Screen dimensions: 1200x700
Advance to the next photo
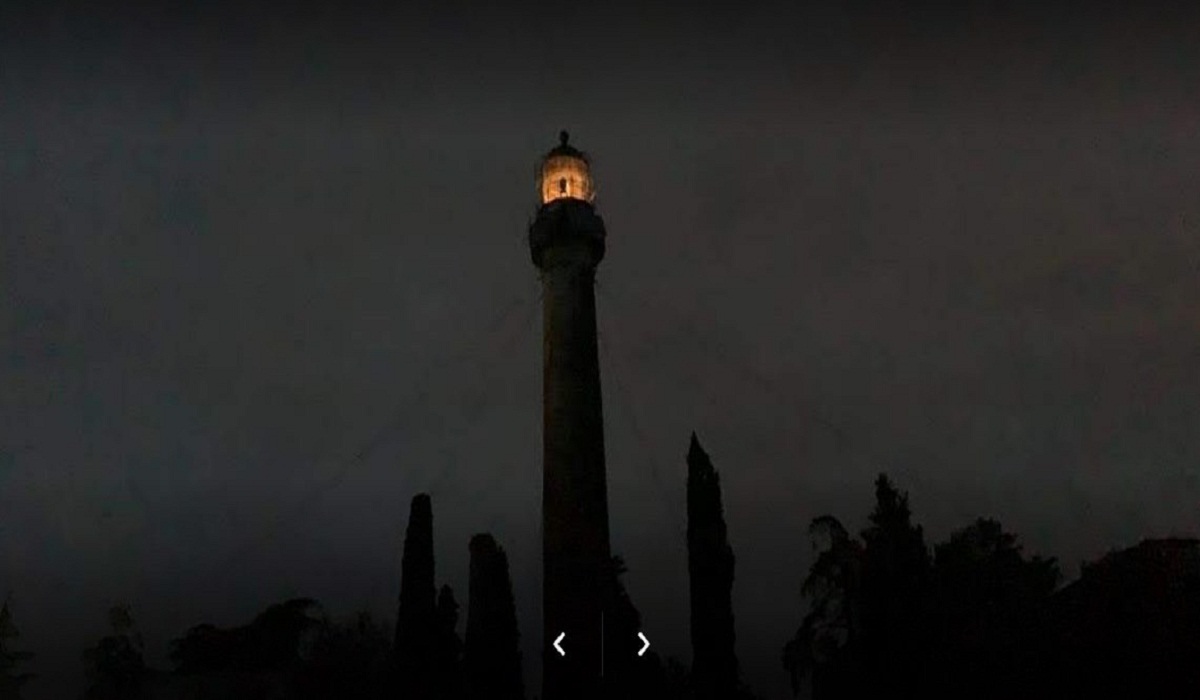coord(643,644)
